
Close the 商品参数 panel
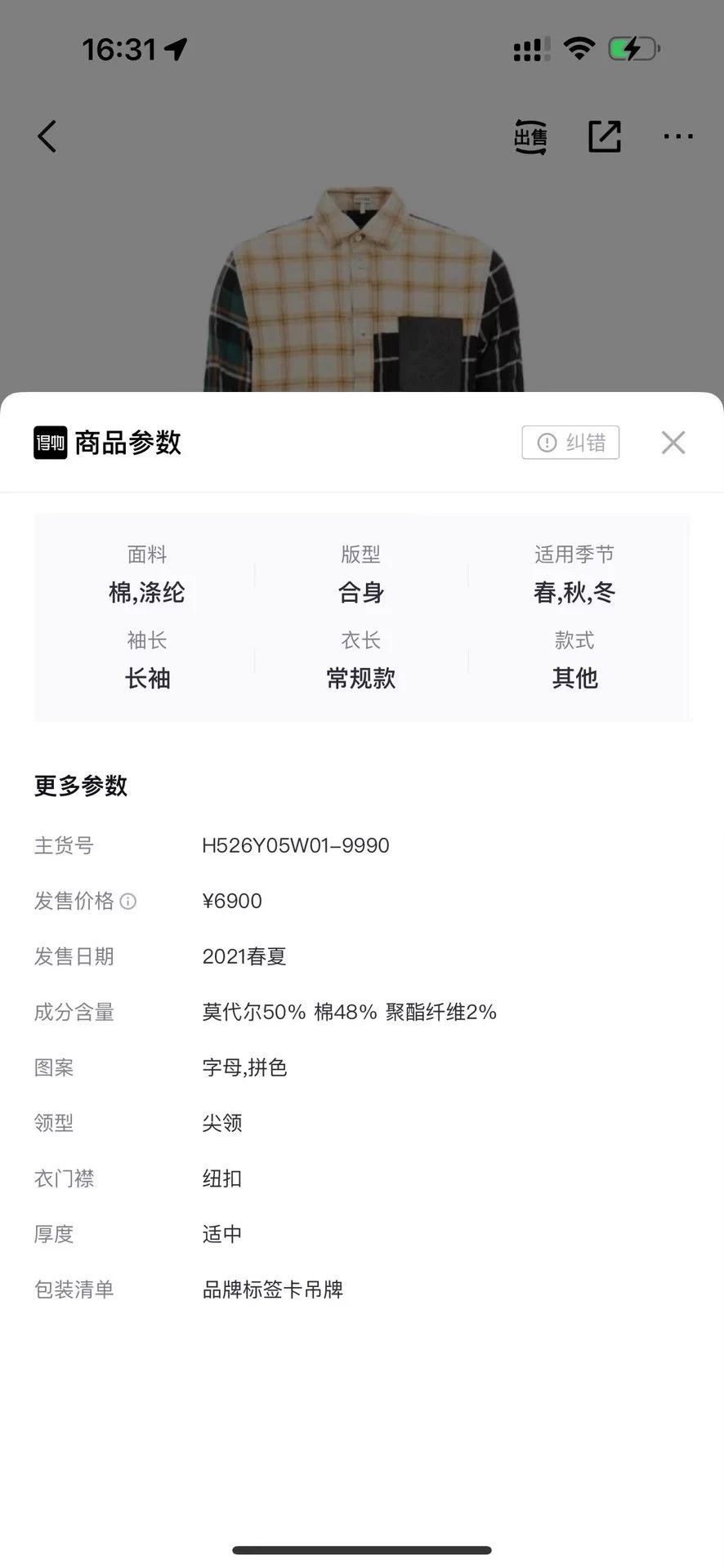(x=673, y=443)
